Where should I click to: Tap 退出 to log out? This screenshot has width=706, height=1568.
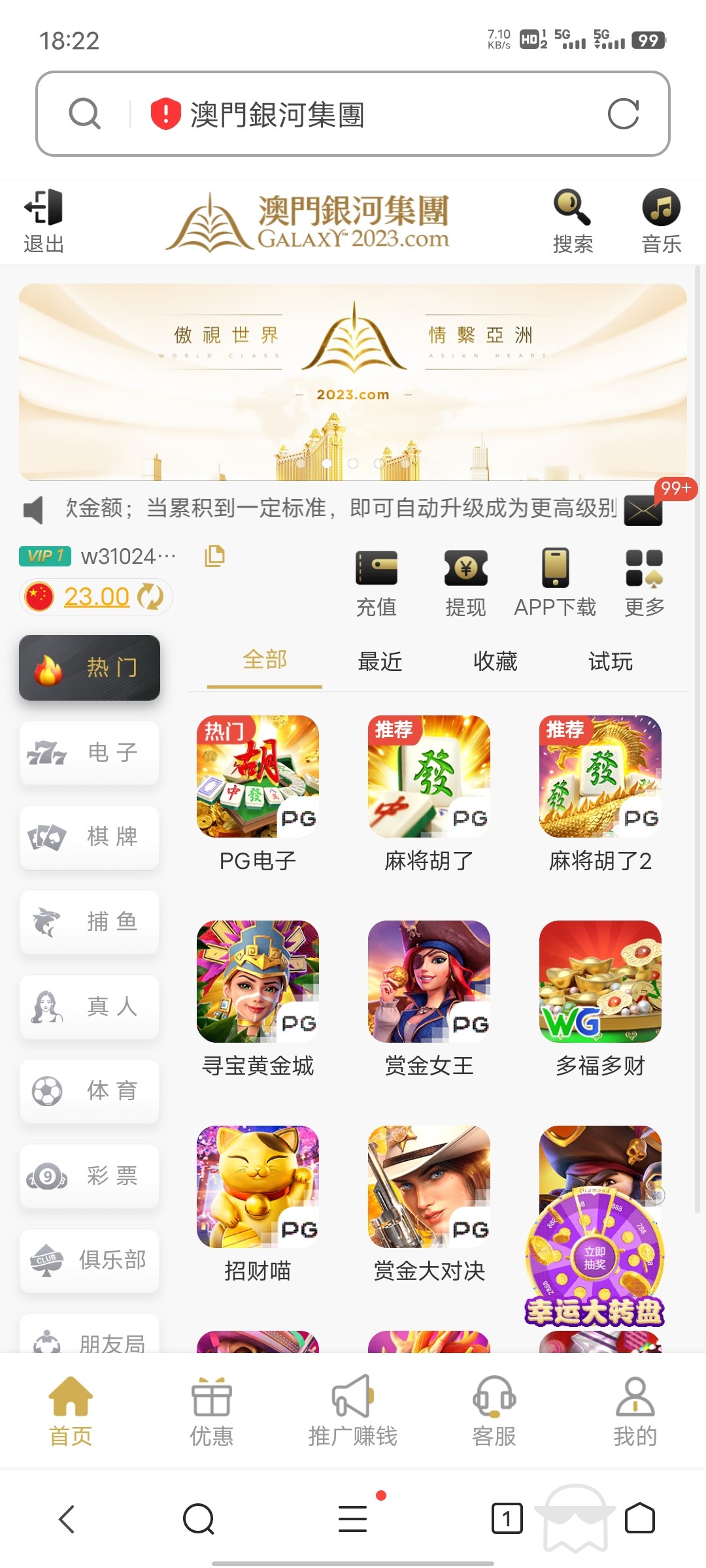(x=43, y=221)
